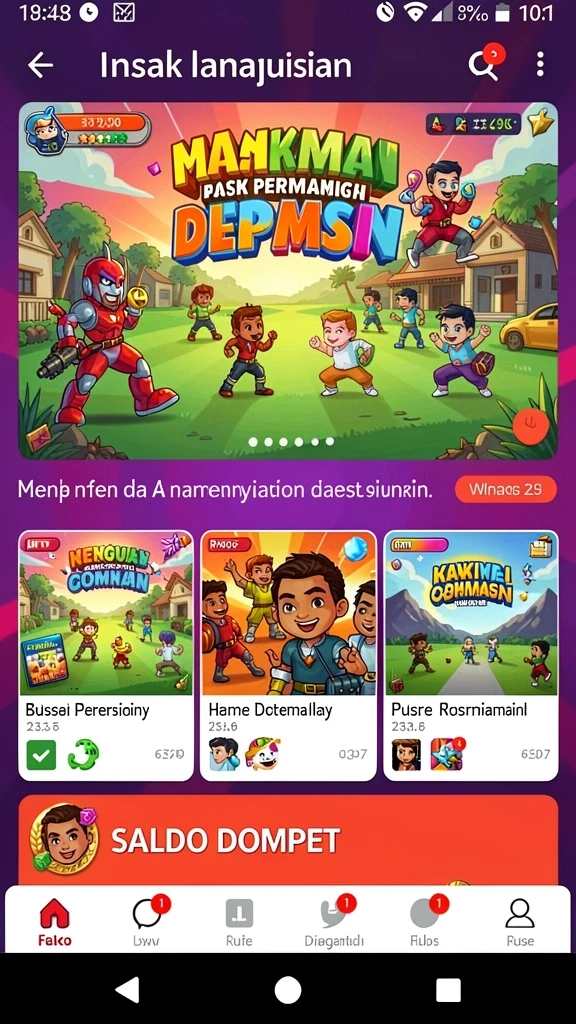The width and height of the screenshot is (576, 1024).
Task: Open the main featured game banner
Action: click(x=288, y=281)
